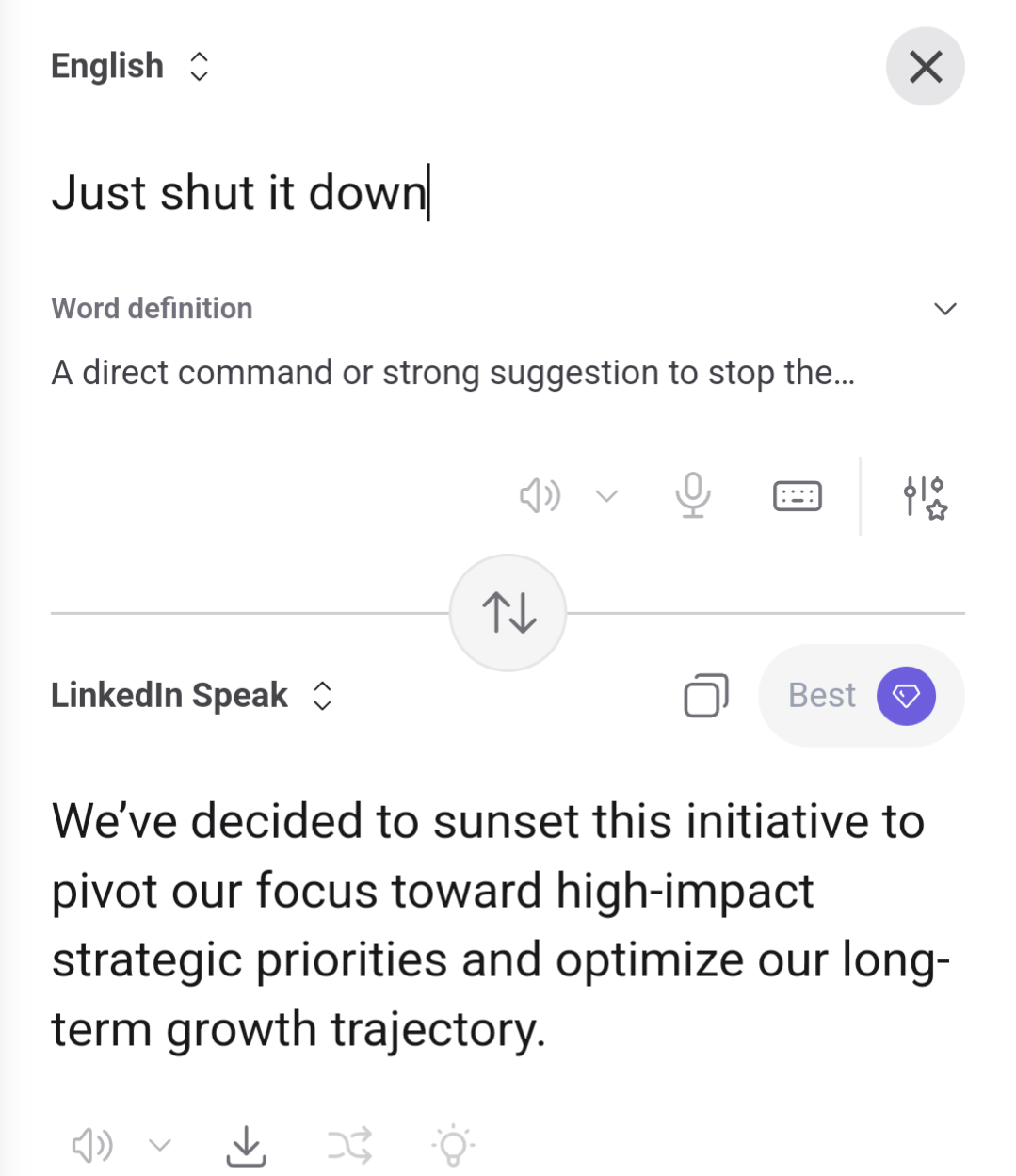The height and width of the screenshot is (1176, 1016).
Task: Swap source and target languages
Action: tap(508, 613)
